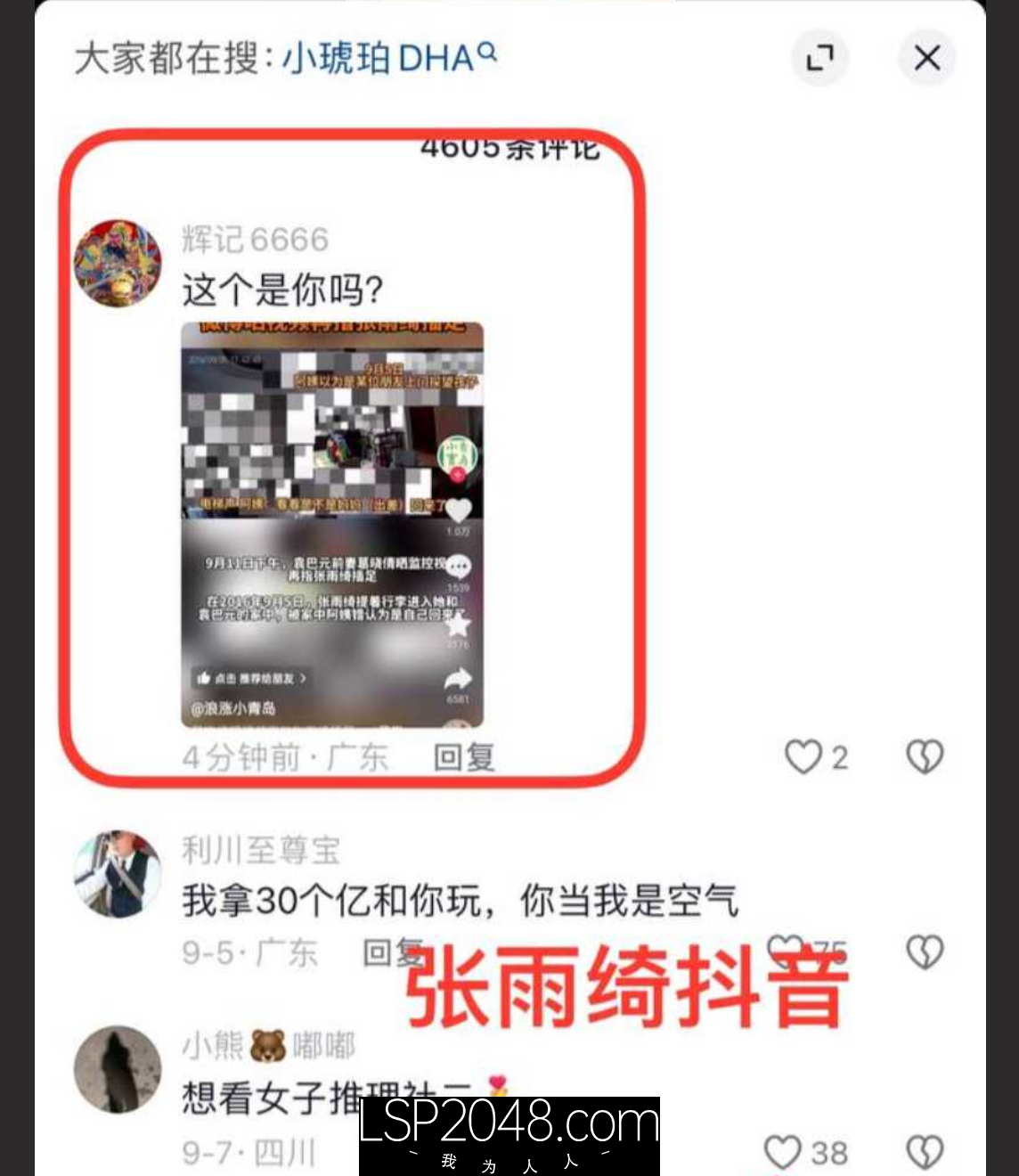Reply to 辉记6666's comment
Viewport: 1019px width, 1176px height.
click(x=463, y=757)
